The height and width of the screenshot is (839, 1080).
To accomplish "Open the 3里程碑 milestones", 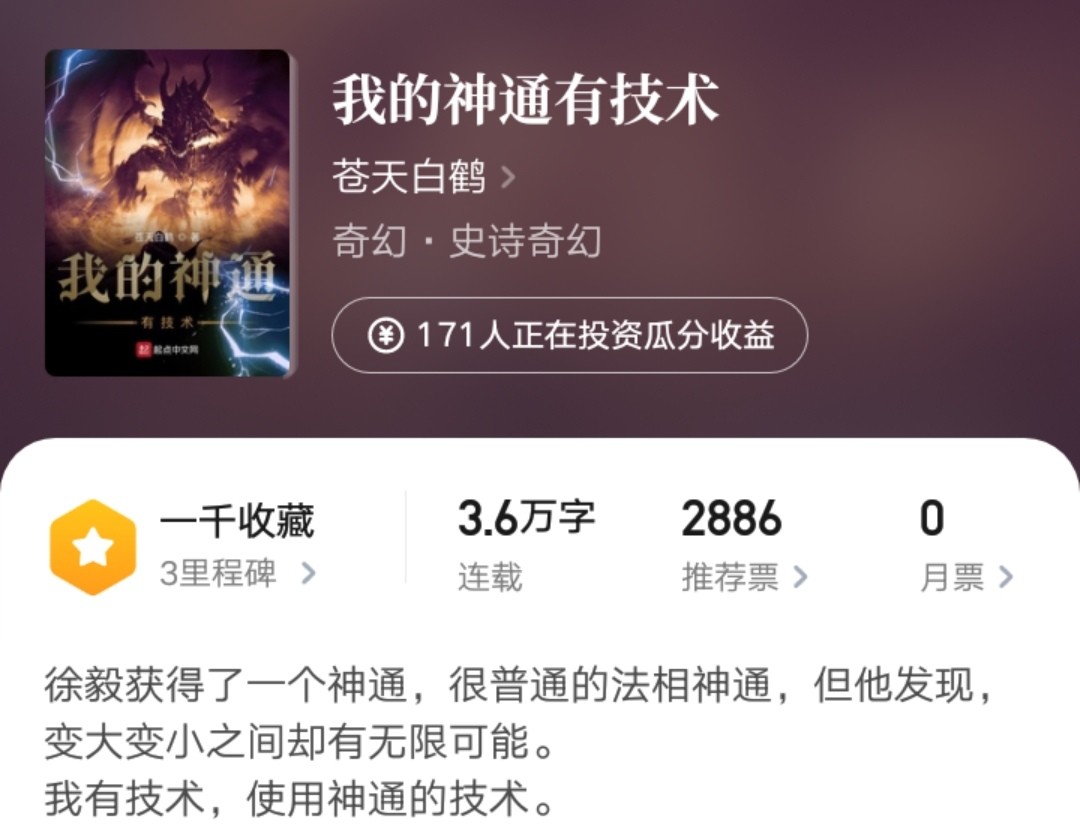I will coord(237,574).
